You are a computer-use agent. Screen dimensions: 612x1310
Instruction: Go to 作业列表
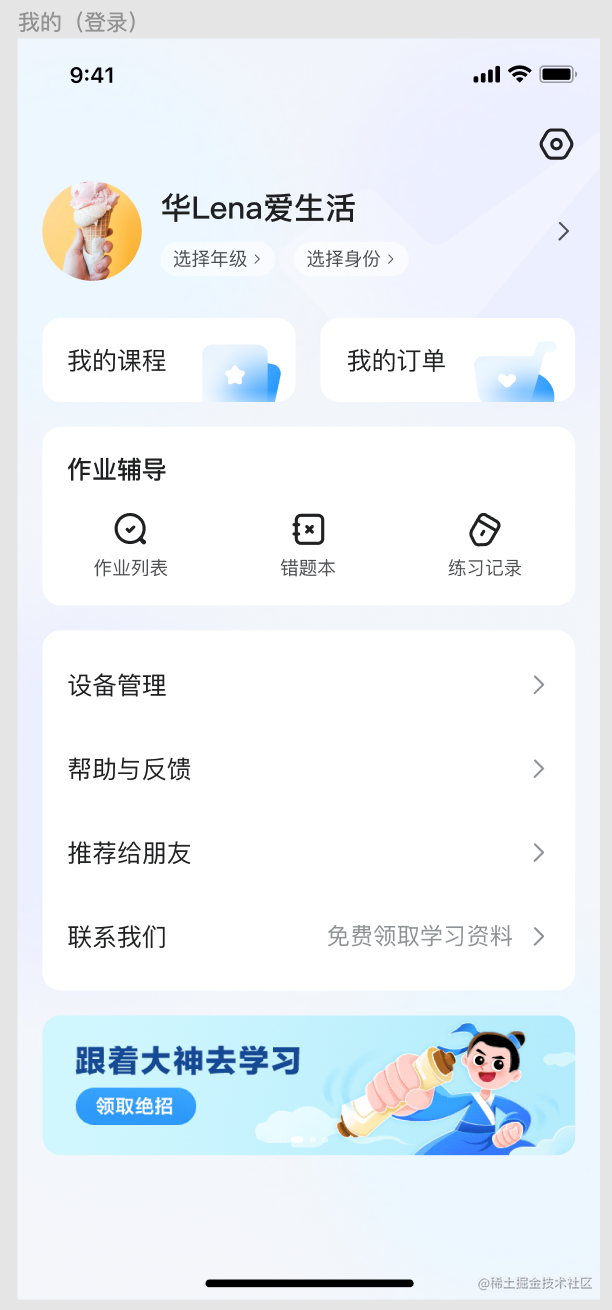[x=131, y=545]
